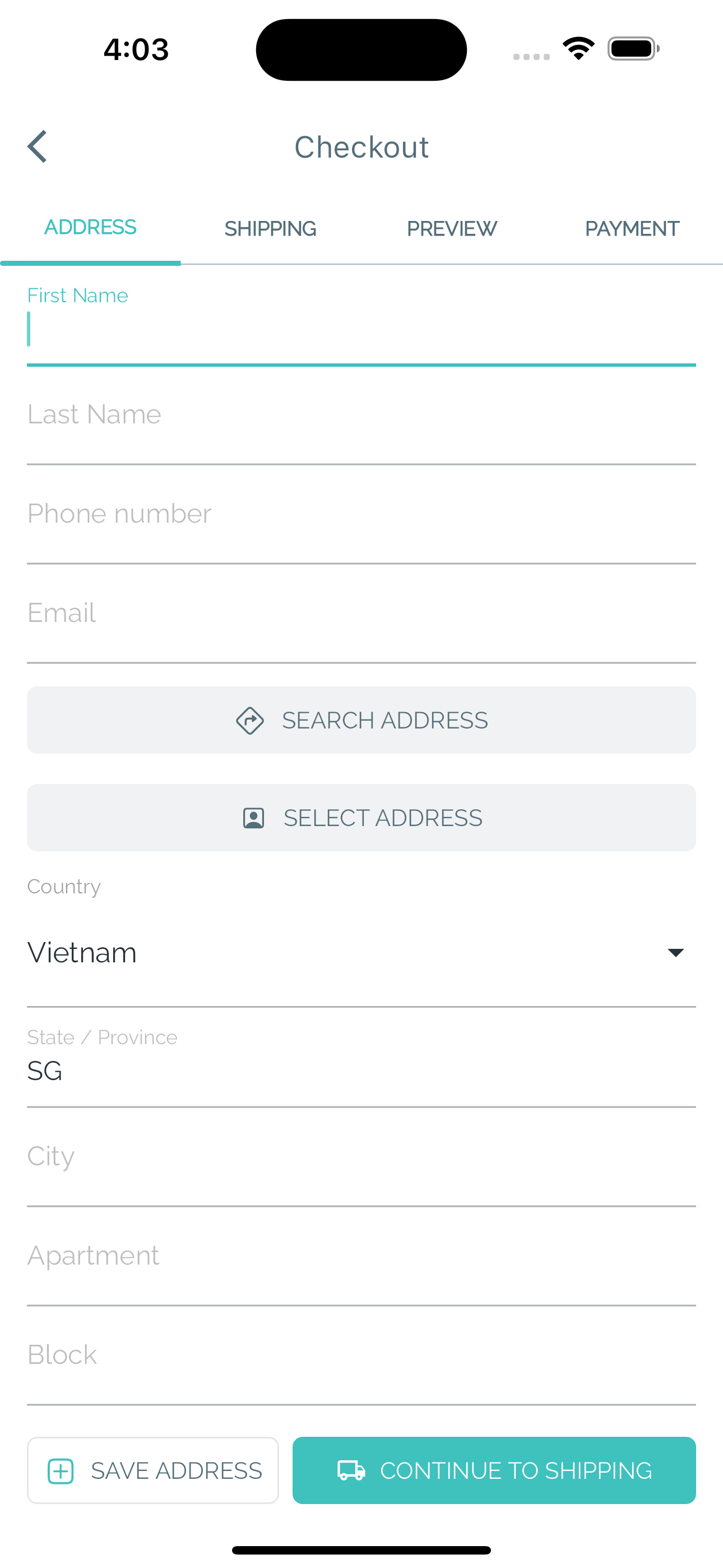This screenshot has width=723, height=1568.
Task: Go back from Checkout
Action: [x=37, y=147]
